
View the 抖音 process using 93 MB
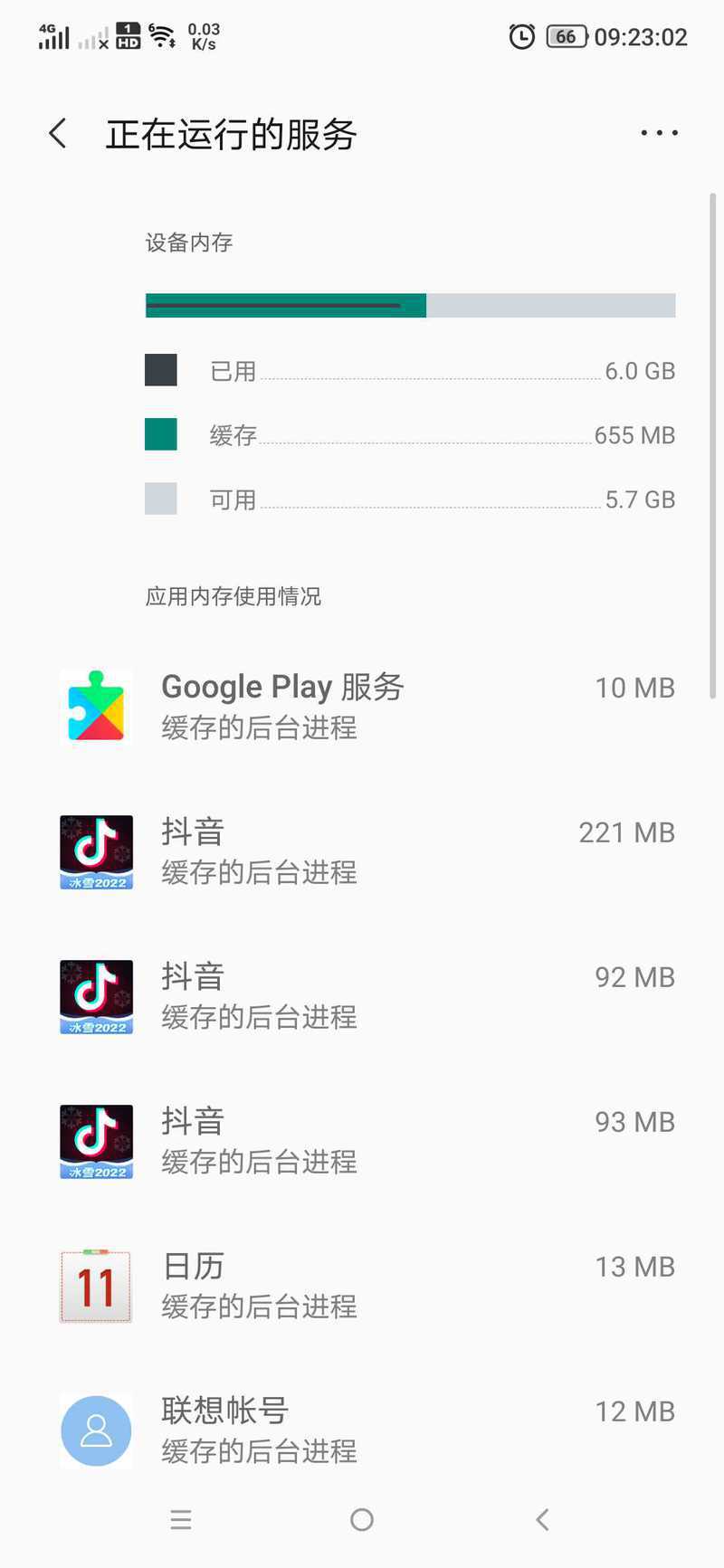click(x=362, y=1141)
